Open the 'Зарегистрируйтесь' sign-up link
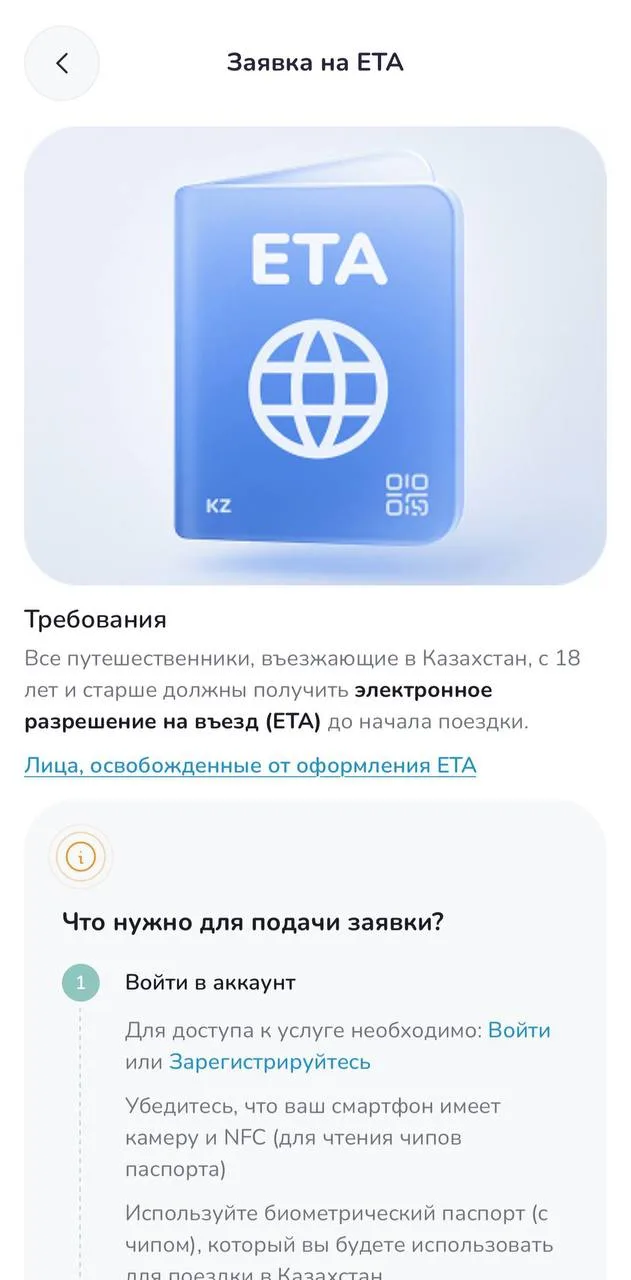This screenshot has height=1280, width=631. click(270, 1062)
